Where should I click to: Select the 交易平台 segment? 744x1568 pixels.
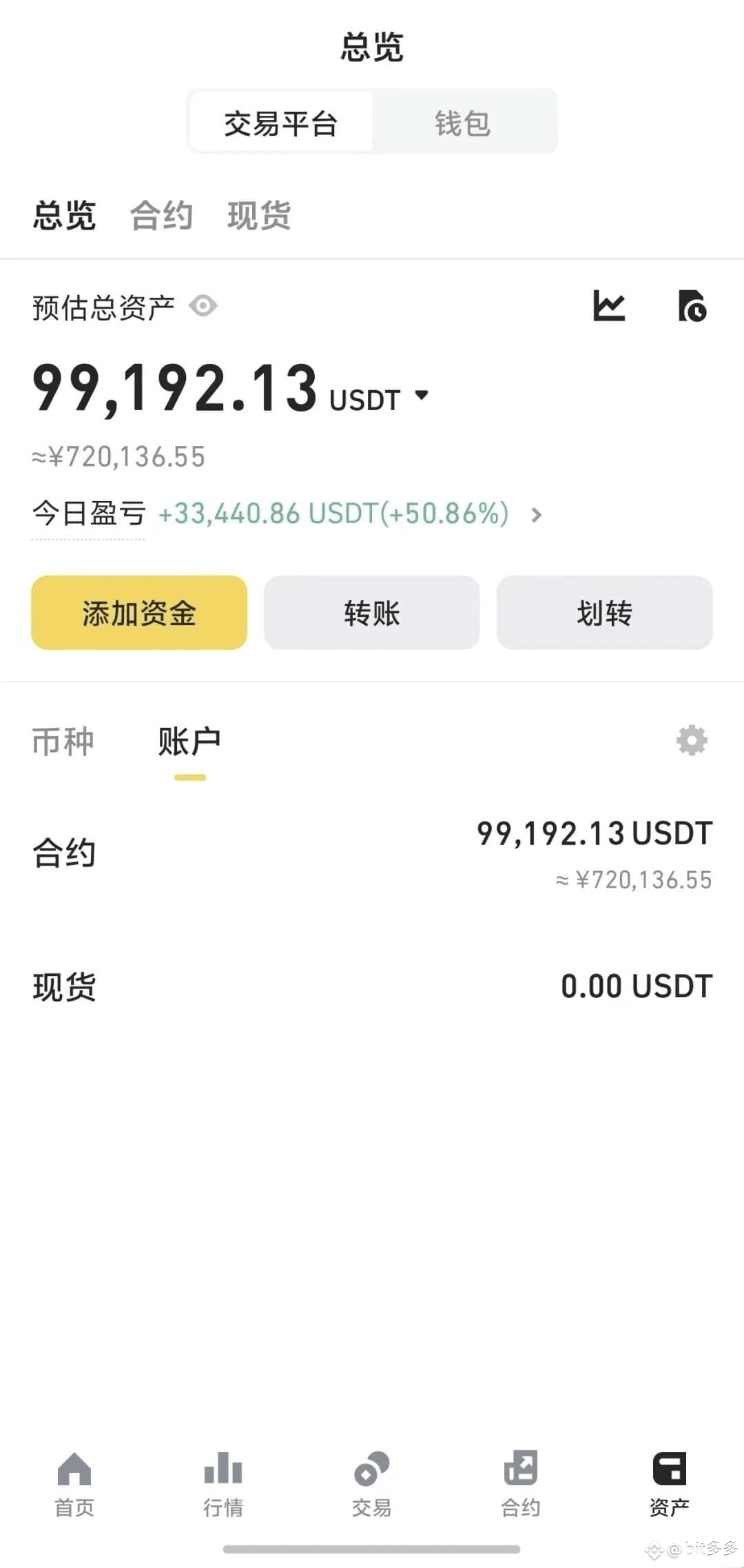(280, 123)
